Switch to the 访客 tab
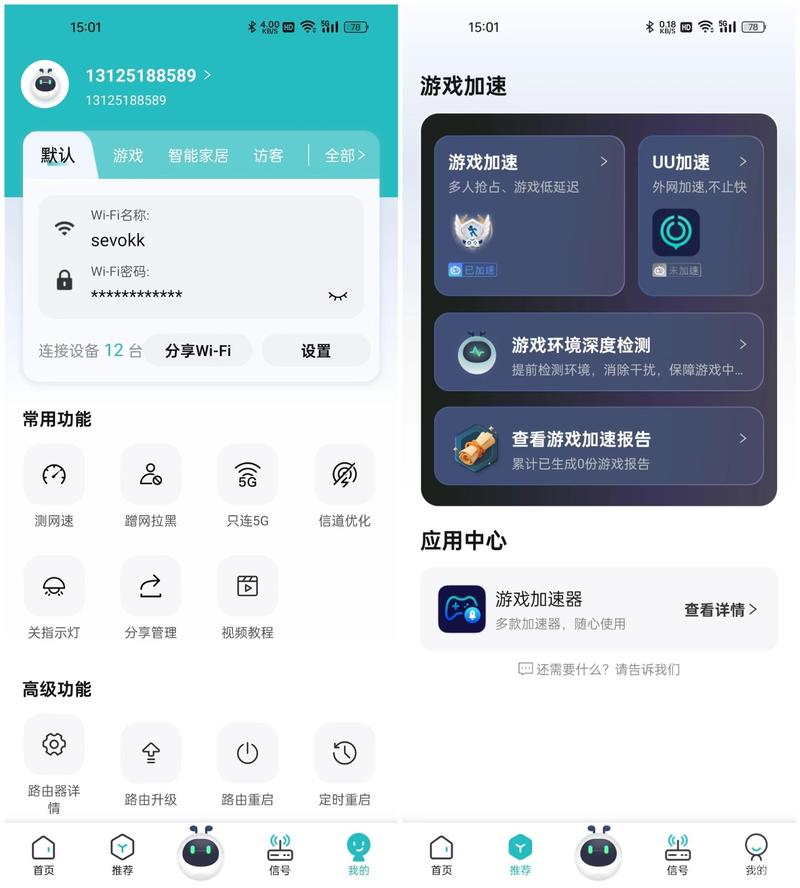800x888 pixels. point(268,156)
